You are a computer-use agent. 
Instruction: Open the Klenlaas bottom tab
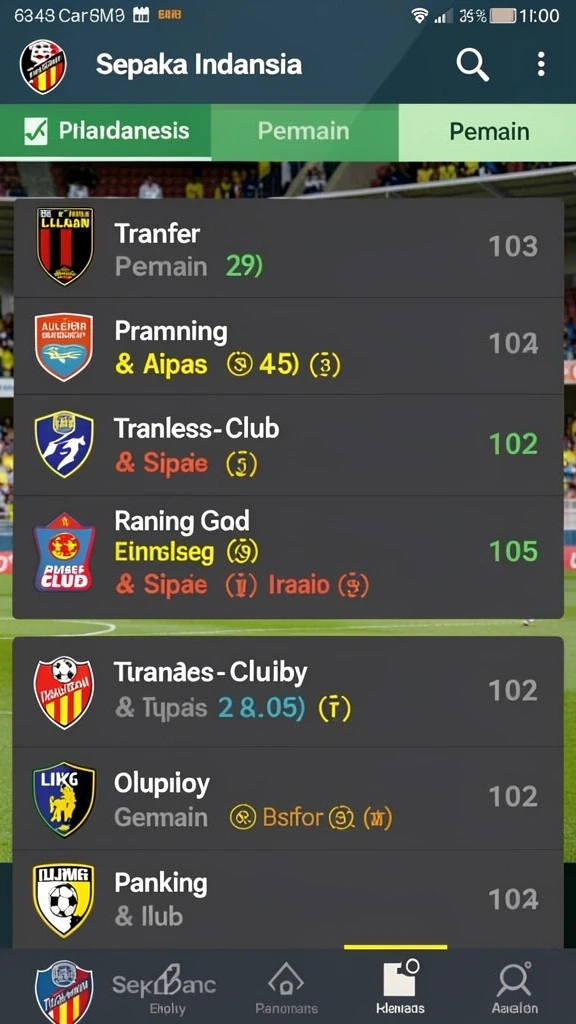[400, 987]
